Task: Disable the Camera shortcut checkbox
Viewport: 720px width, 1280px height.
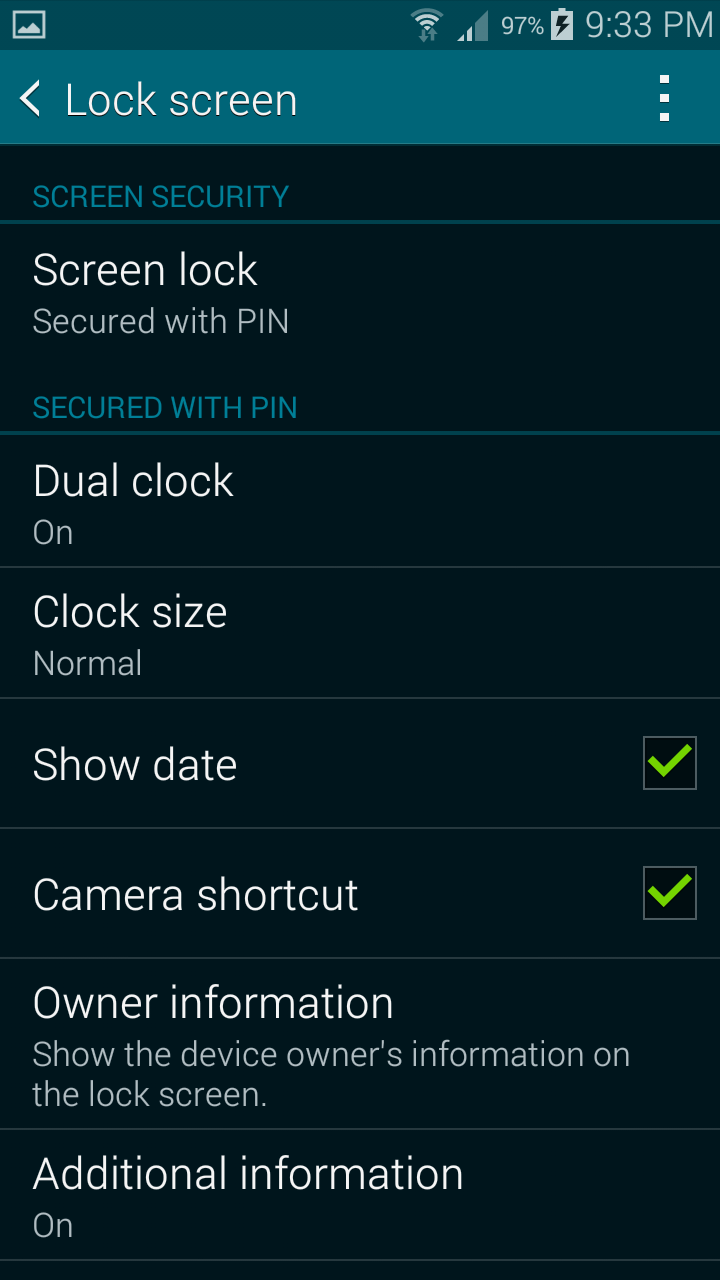Action: [669, 893]
